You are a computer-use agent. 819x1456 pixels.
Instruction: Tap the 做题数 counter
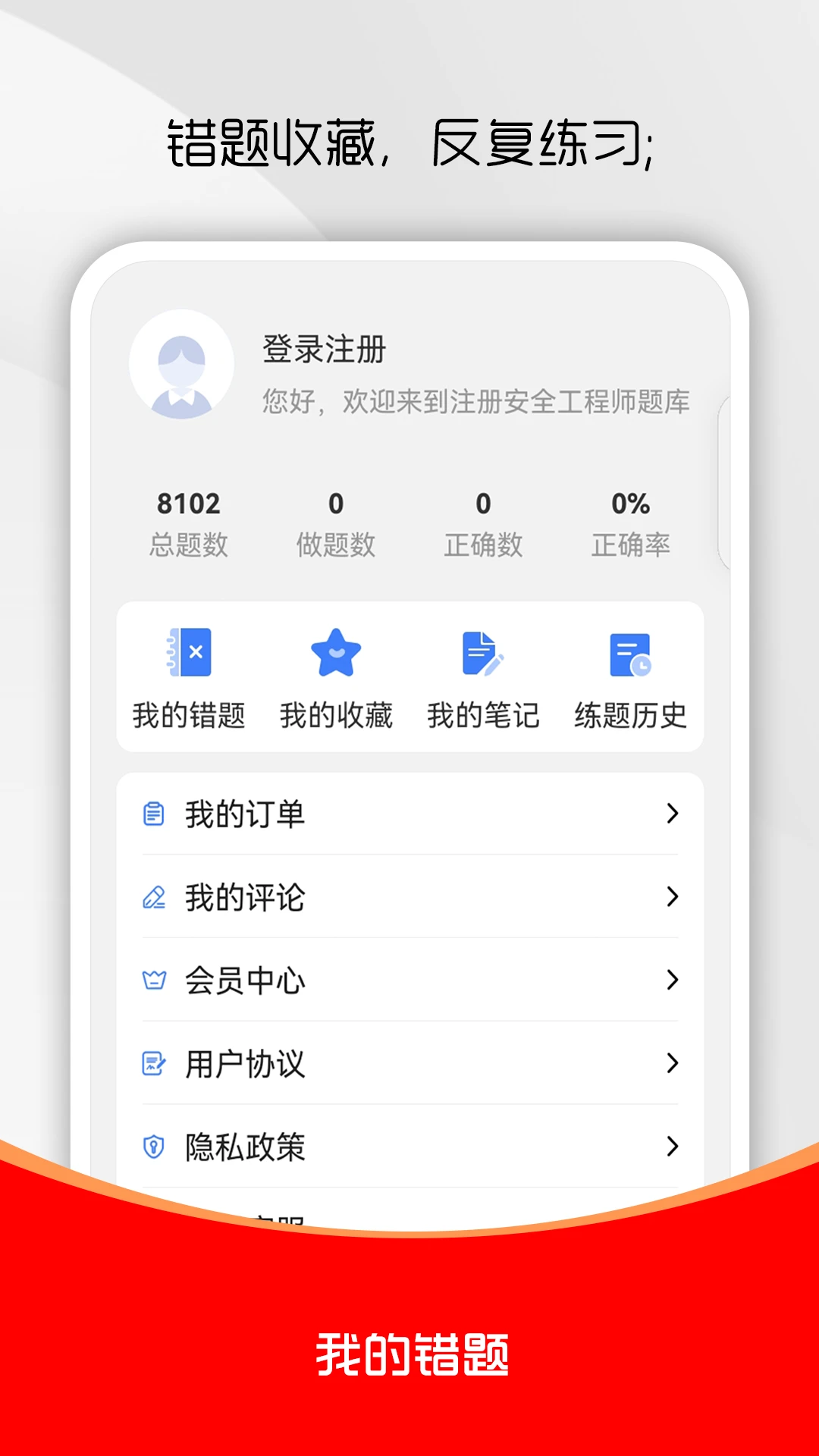(x=336, y=502)
